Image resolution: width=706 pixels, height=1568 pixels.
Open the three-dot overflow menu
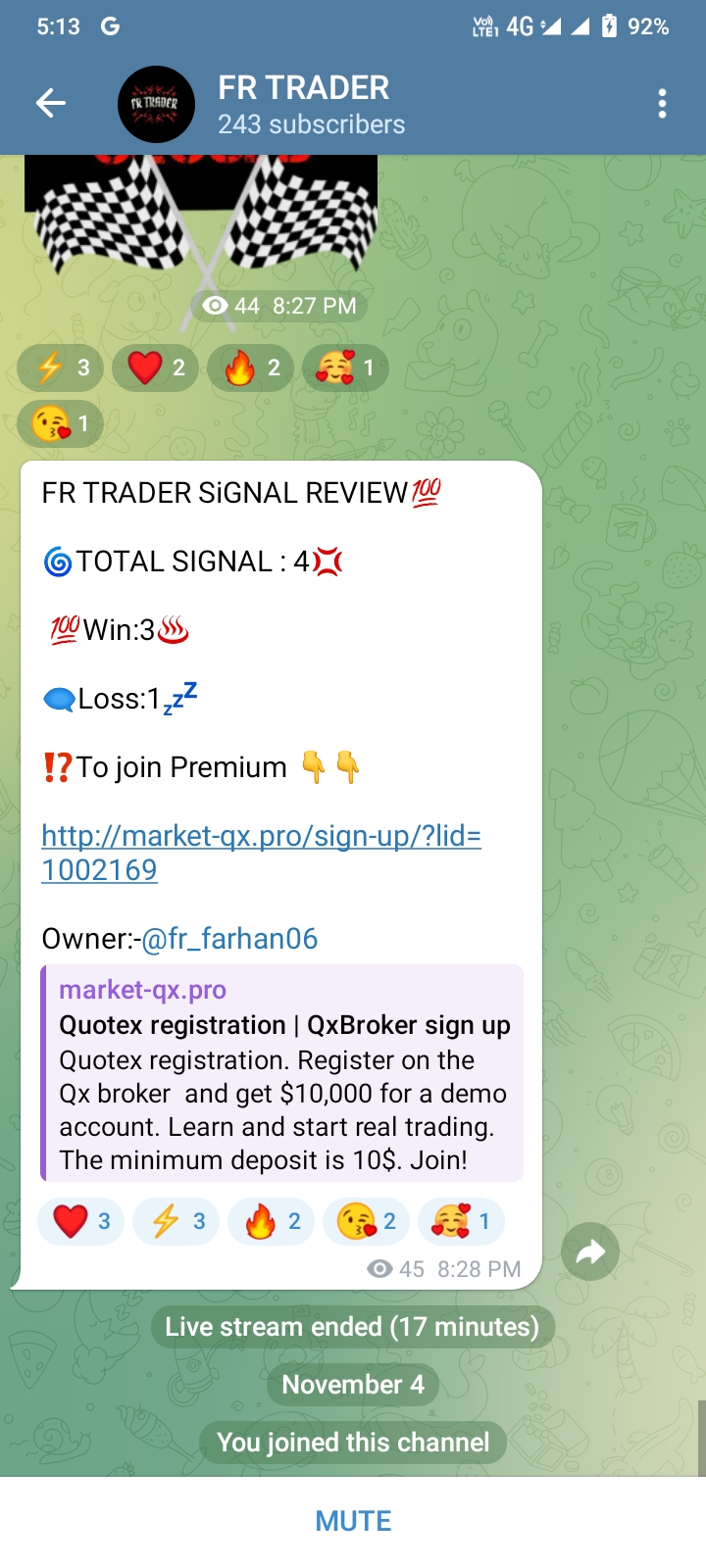click(x=663, y=103)
